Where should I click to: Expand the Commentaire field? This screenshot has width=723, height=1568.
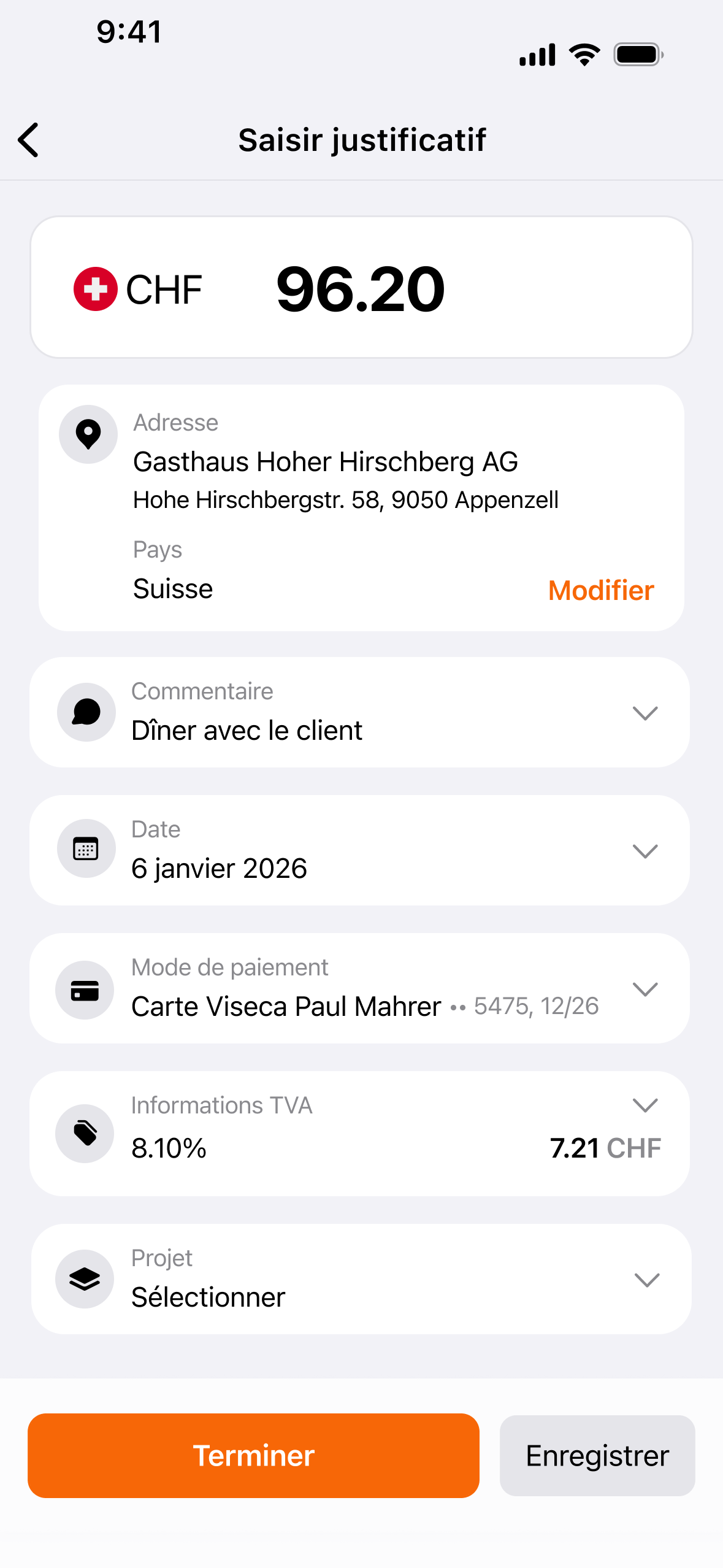tap(645, 713)
